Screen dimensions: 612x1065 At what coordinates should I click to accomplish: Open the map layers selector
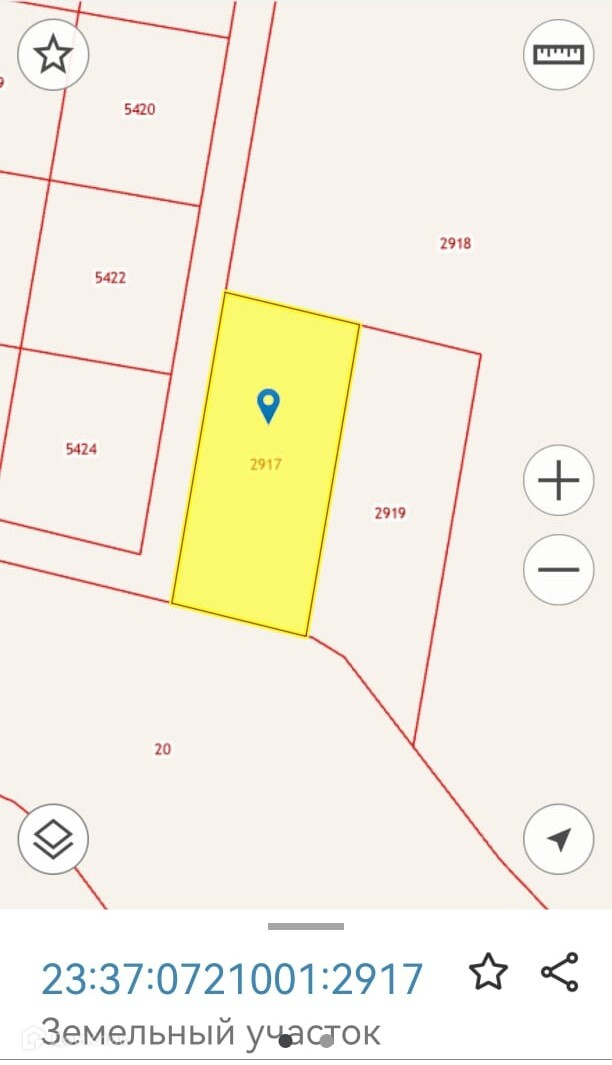[53, 839]
